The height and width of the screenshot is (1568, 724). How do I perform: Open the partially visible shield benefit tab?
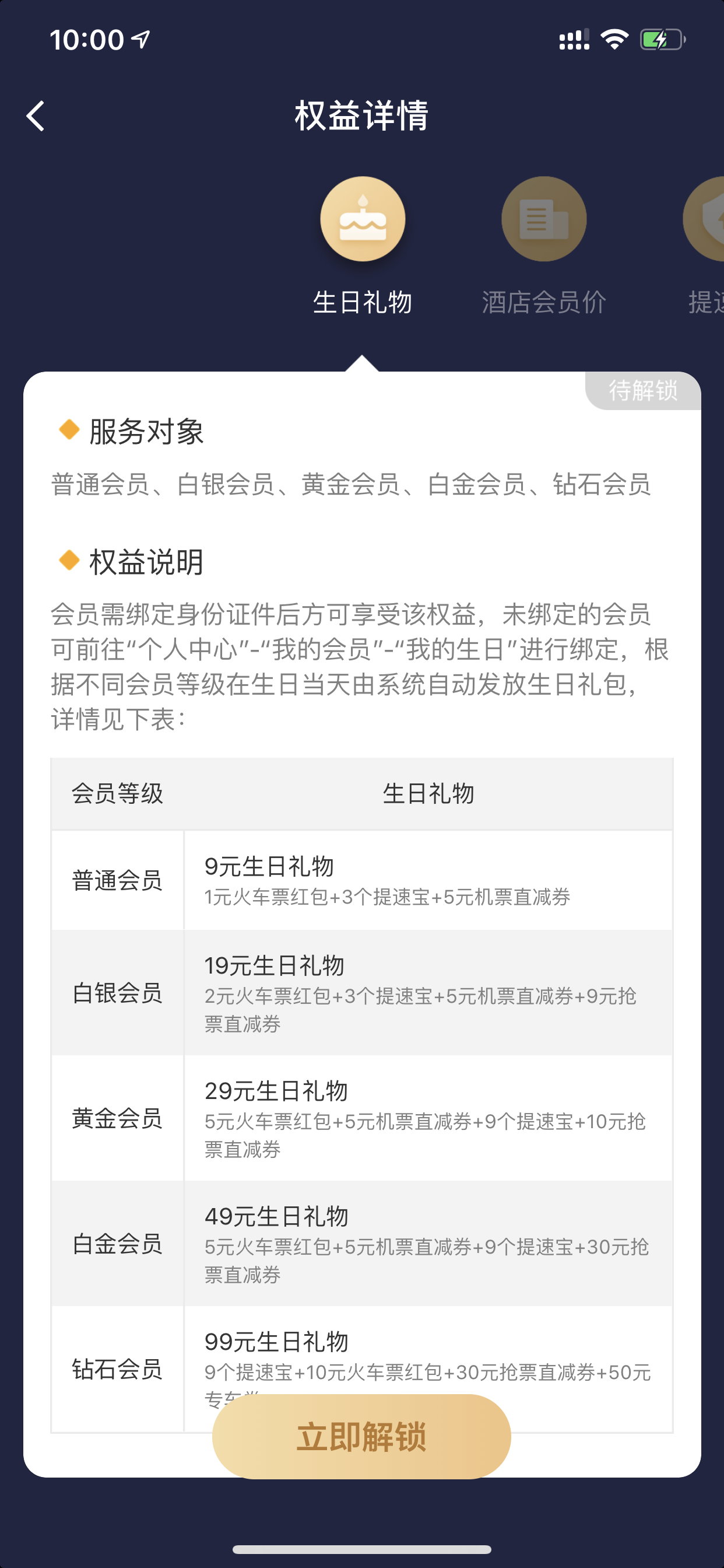pyautogui.click(x=704, y=247)
